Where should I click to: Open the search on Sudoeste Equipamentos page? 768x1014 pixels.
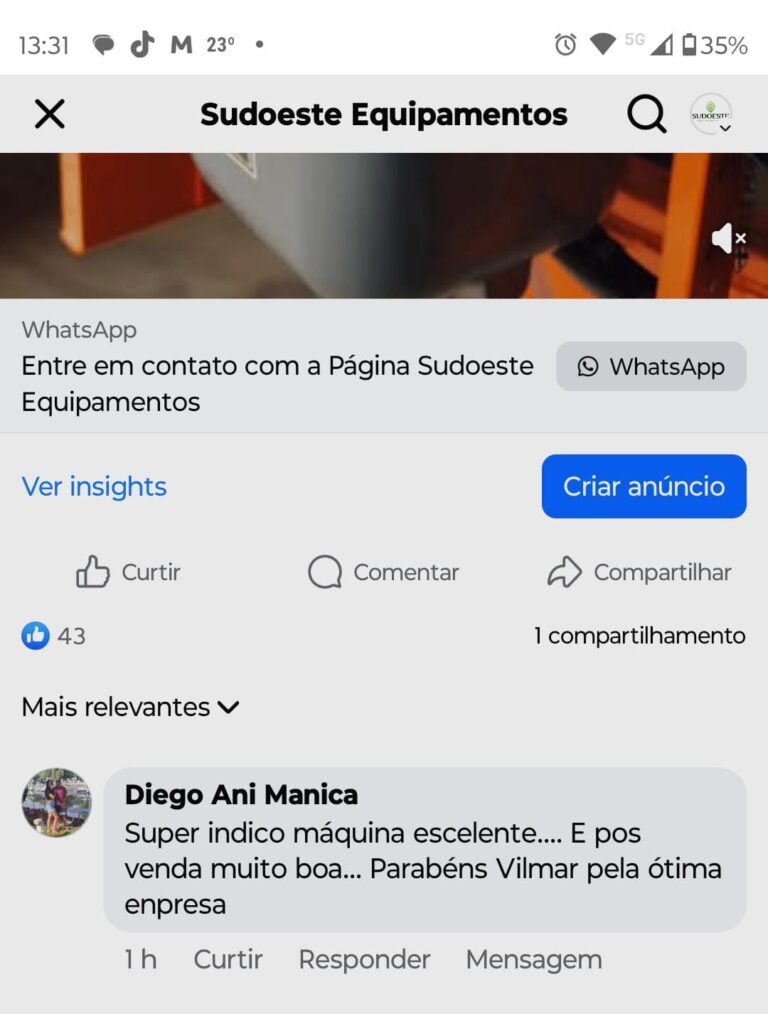(x=646, y=114)
